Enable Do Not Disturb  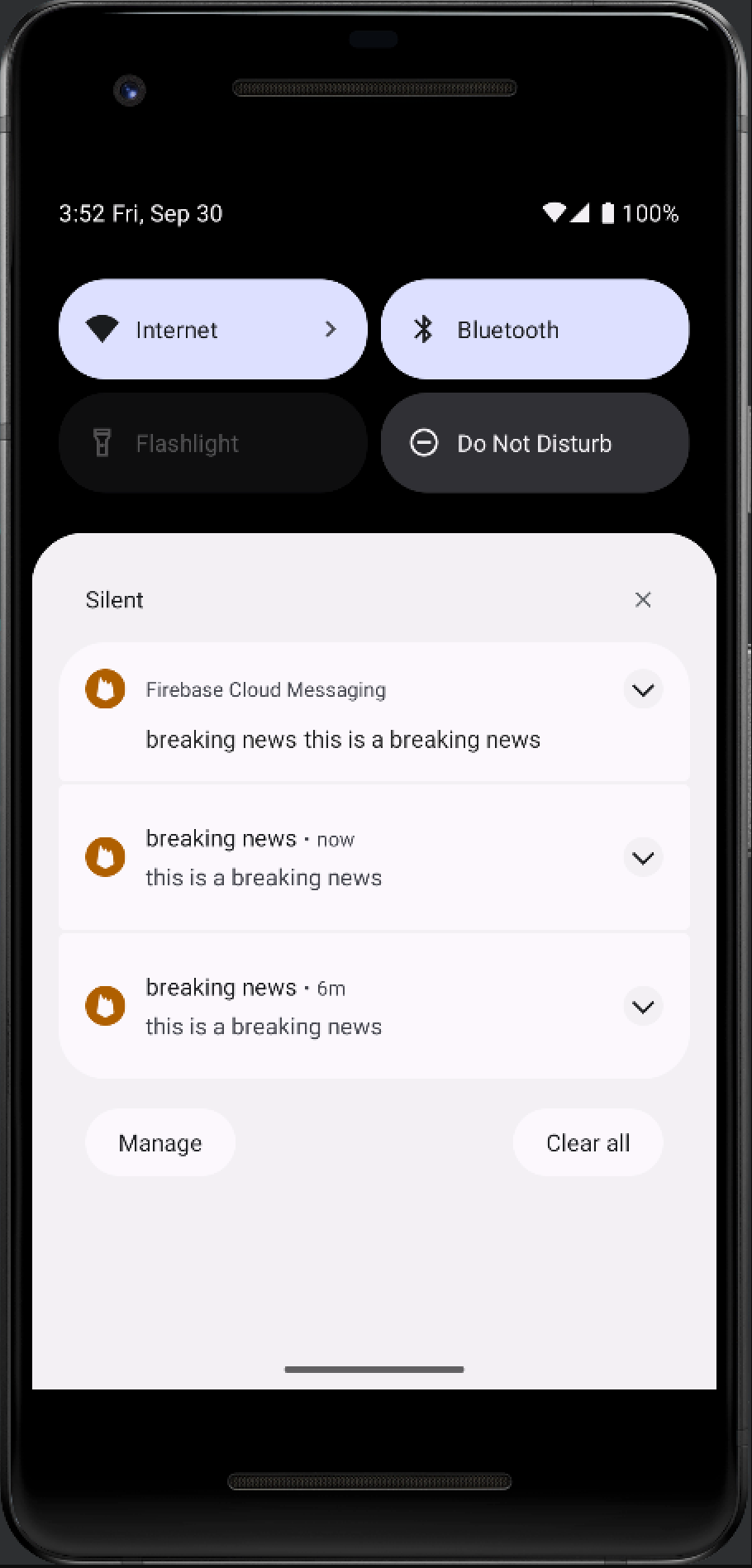click(534, 443)
